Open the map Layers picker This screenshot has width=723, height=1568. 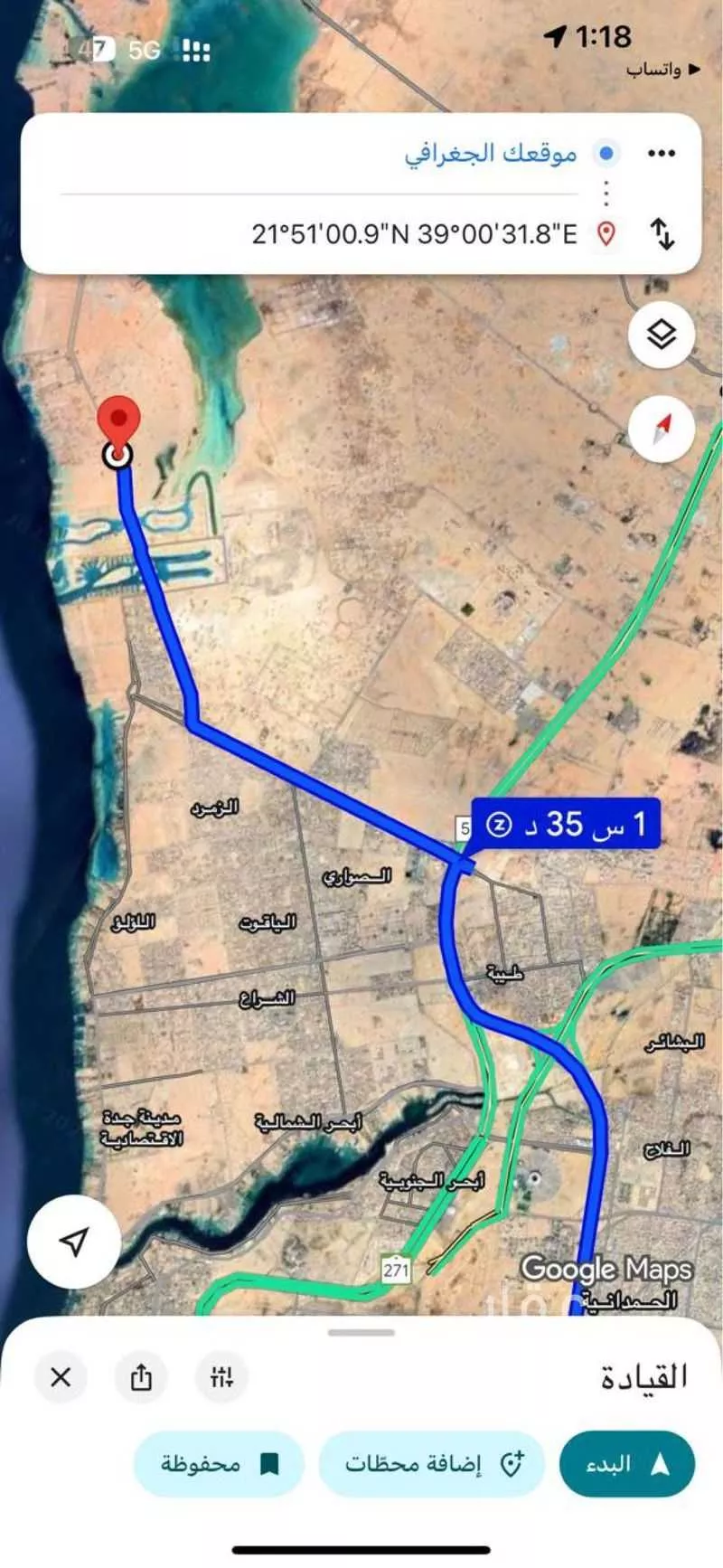pyautogui.click(x=662, y=334)
